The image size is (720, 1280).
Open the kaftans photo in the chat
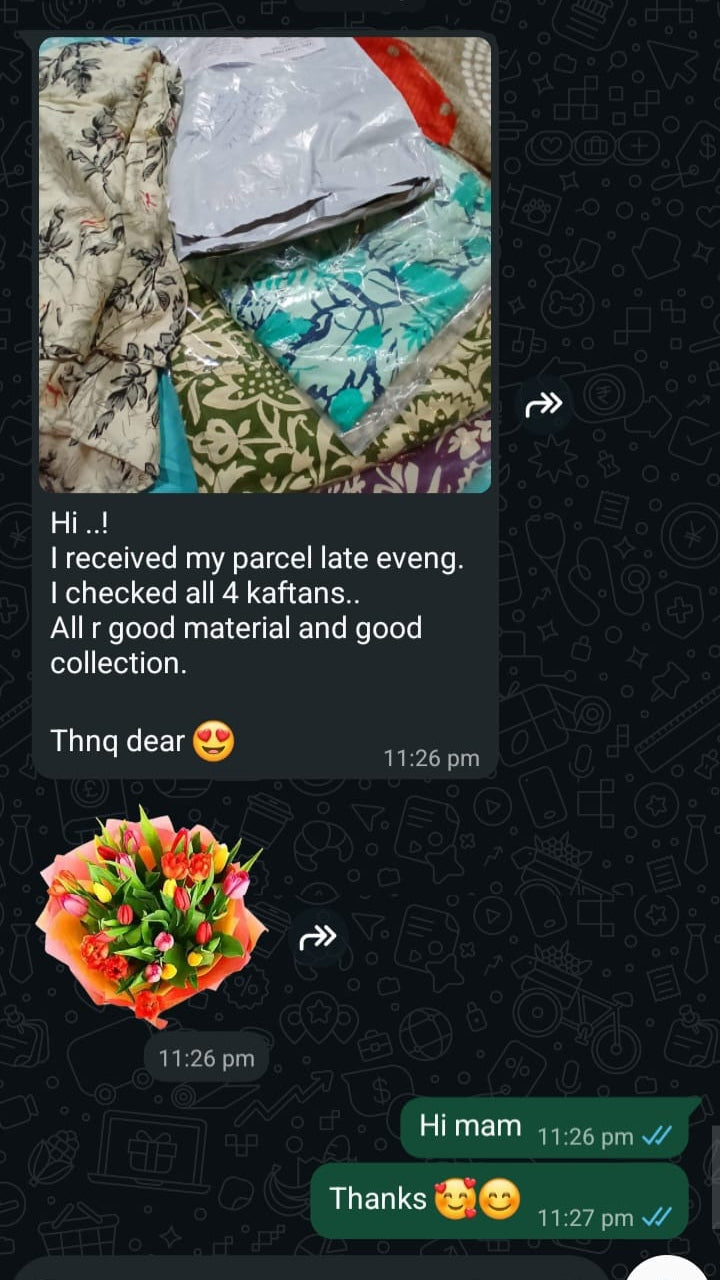tap(265, 265)
